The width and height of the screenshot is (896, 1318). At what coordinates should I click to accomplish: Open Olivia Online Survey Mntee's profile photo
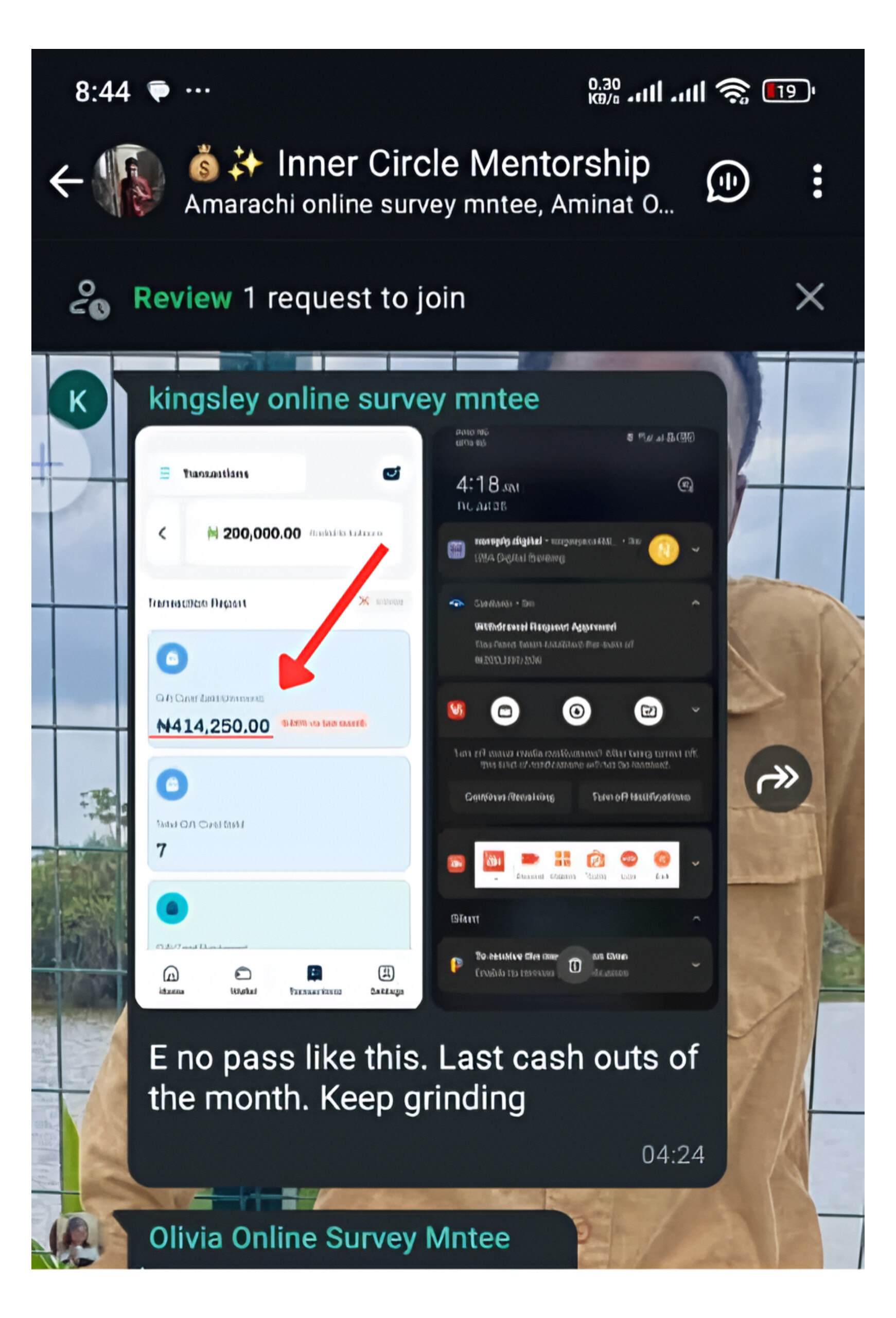[75, 1240]
